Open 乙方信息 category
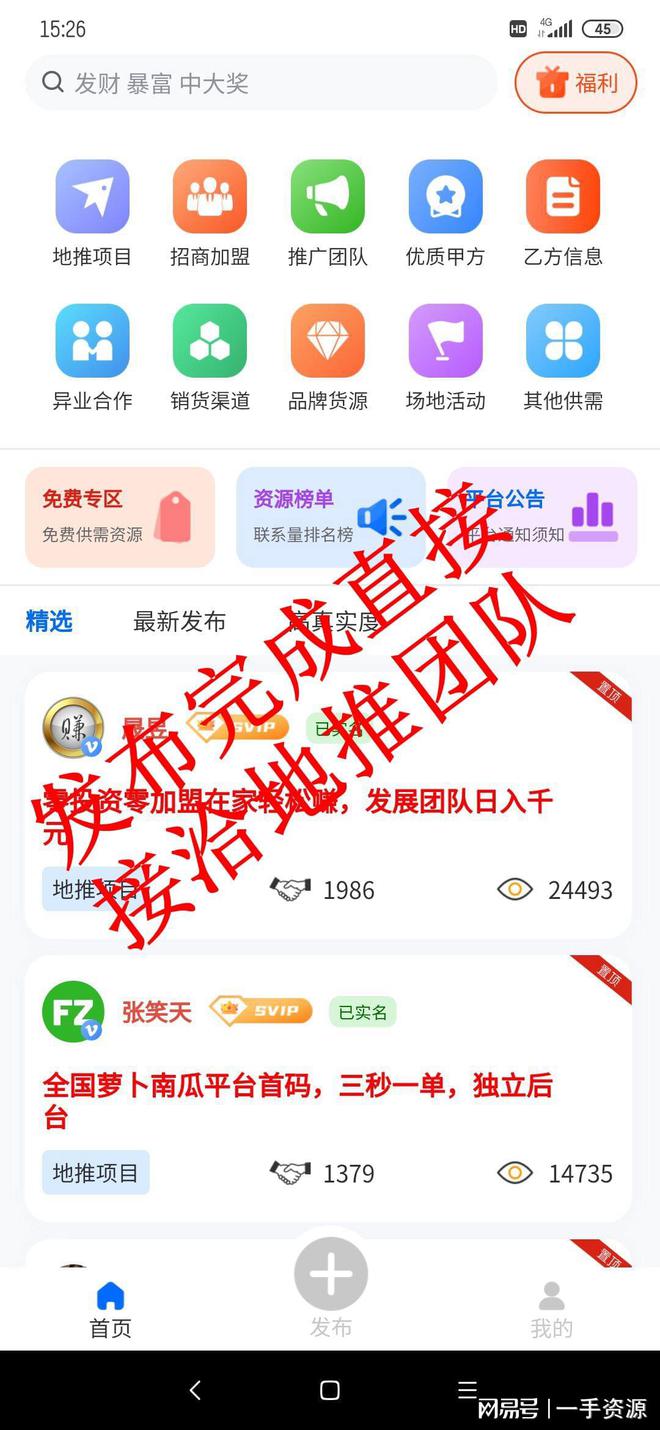 pyautogui.click(x=563, y=213)
